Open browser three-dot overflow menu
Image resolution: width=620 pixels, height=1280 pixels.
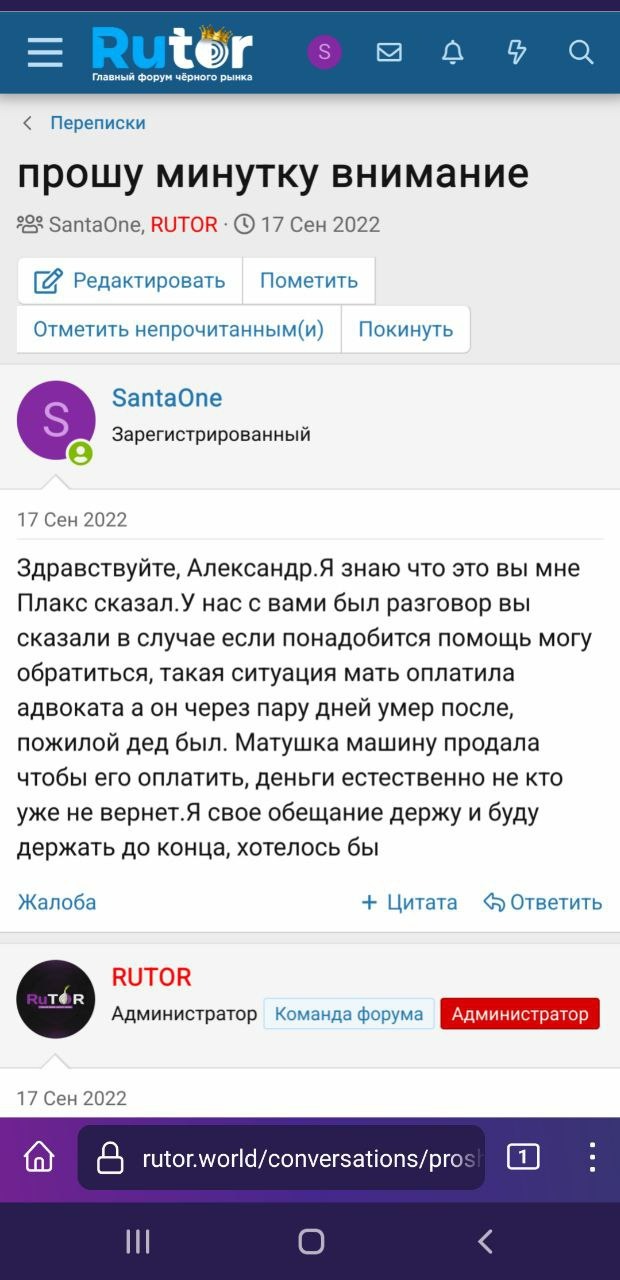(x=592, y=1158)
